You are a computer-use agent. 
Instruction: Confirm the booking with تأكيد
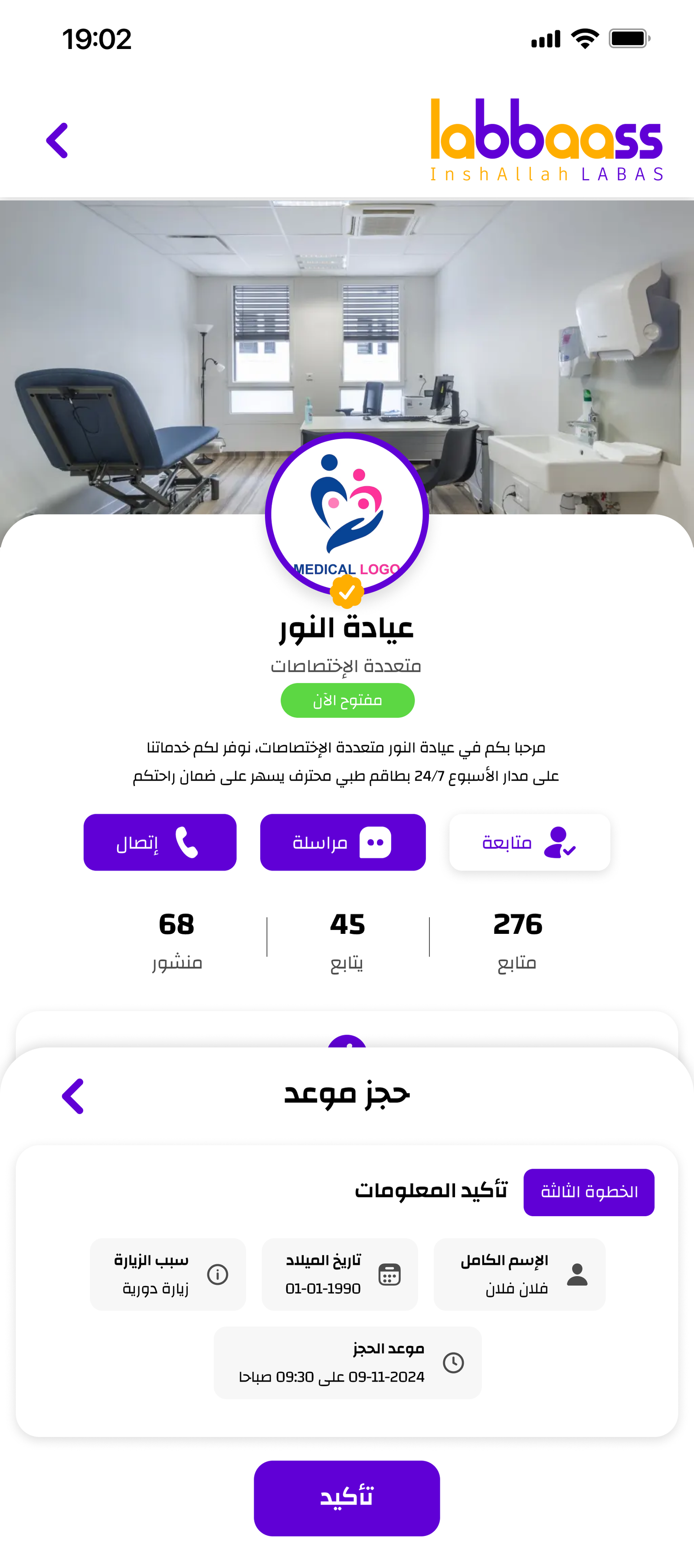pyautogui.click(x=347, y=1498)
